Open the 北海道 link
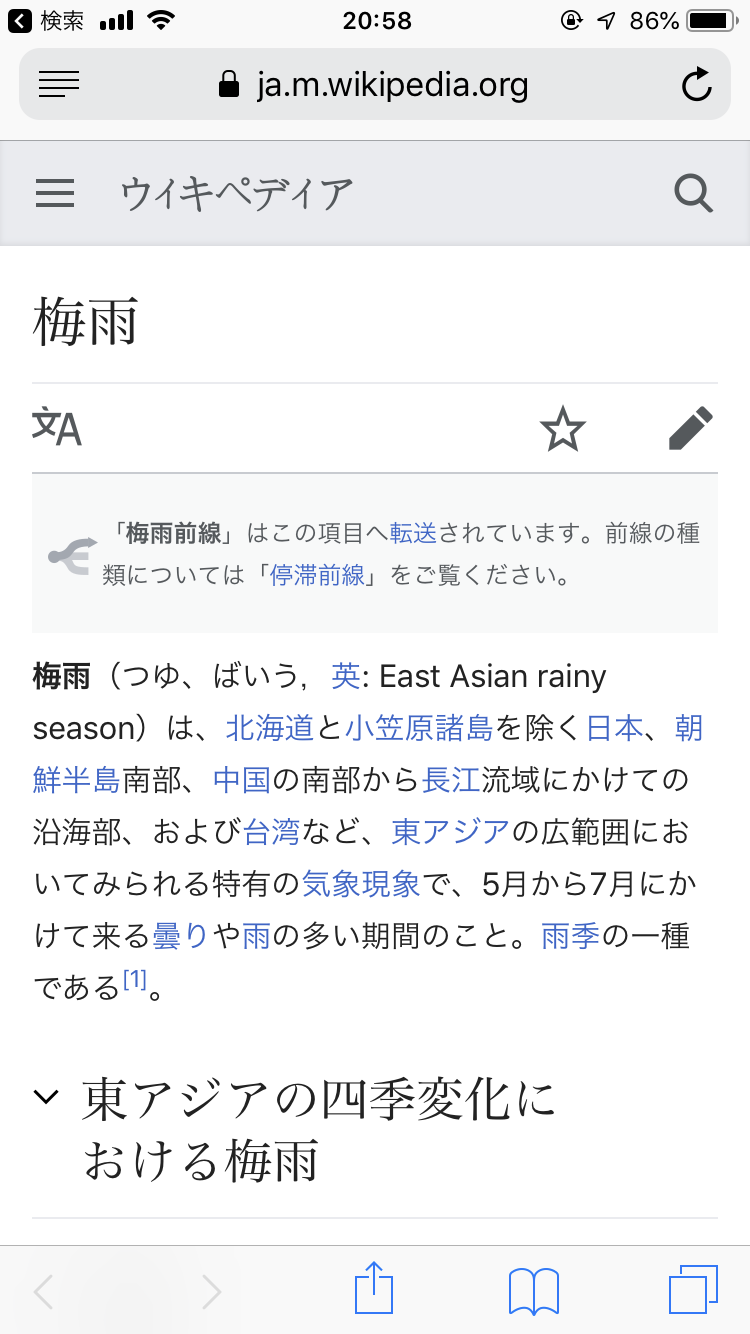 270,728
